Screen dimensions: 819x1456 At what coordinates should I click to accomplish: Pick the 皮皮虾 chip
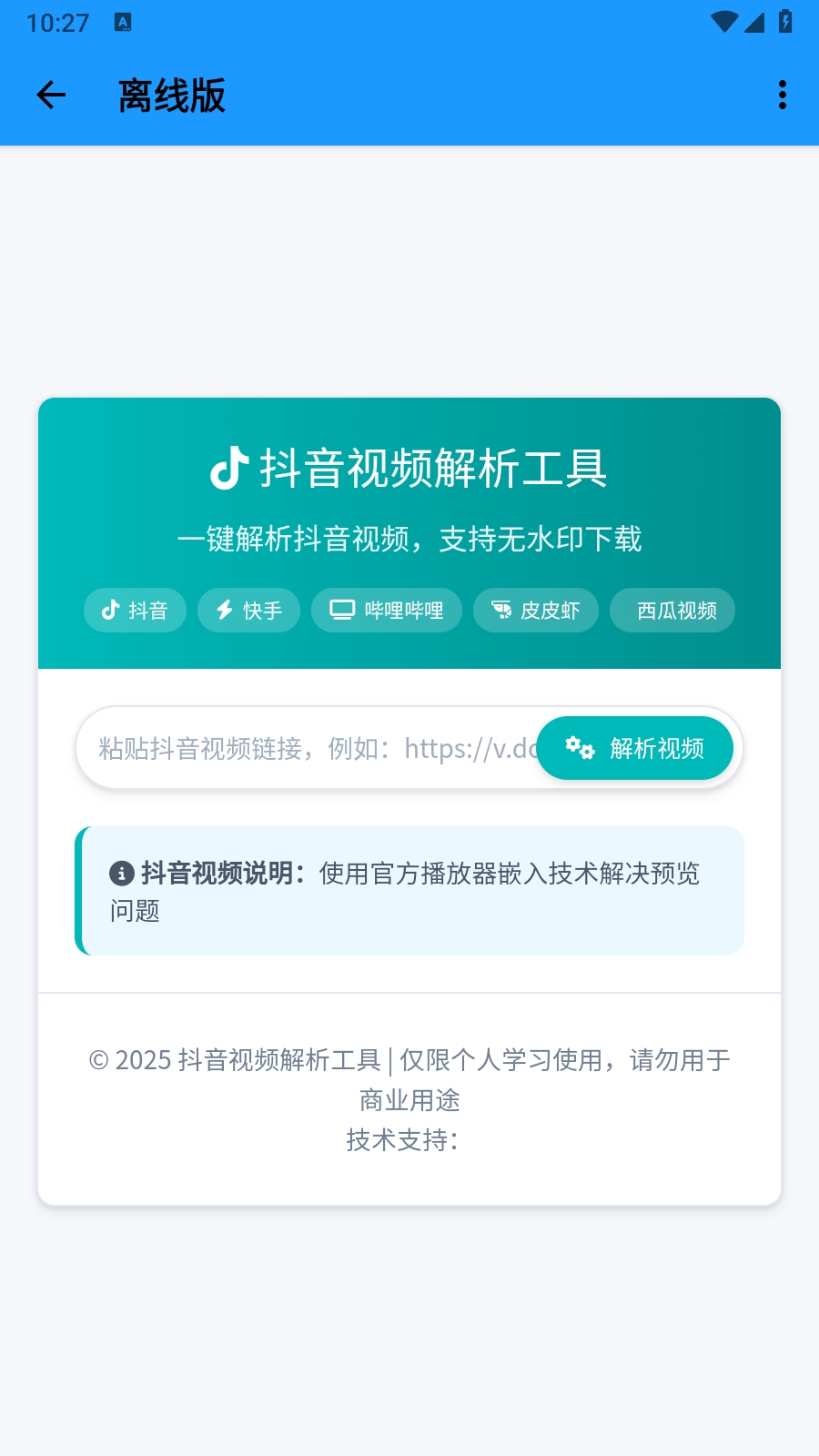click(x=536, y=610)
